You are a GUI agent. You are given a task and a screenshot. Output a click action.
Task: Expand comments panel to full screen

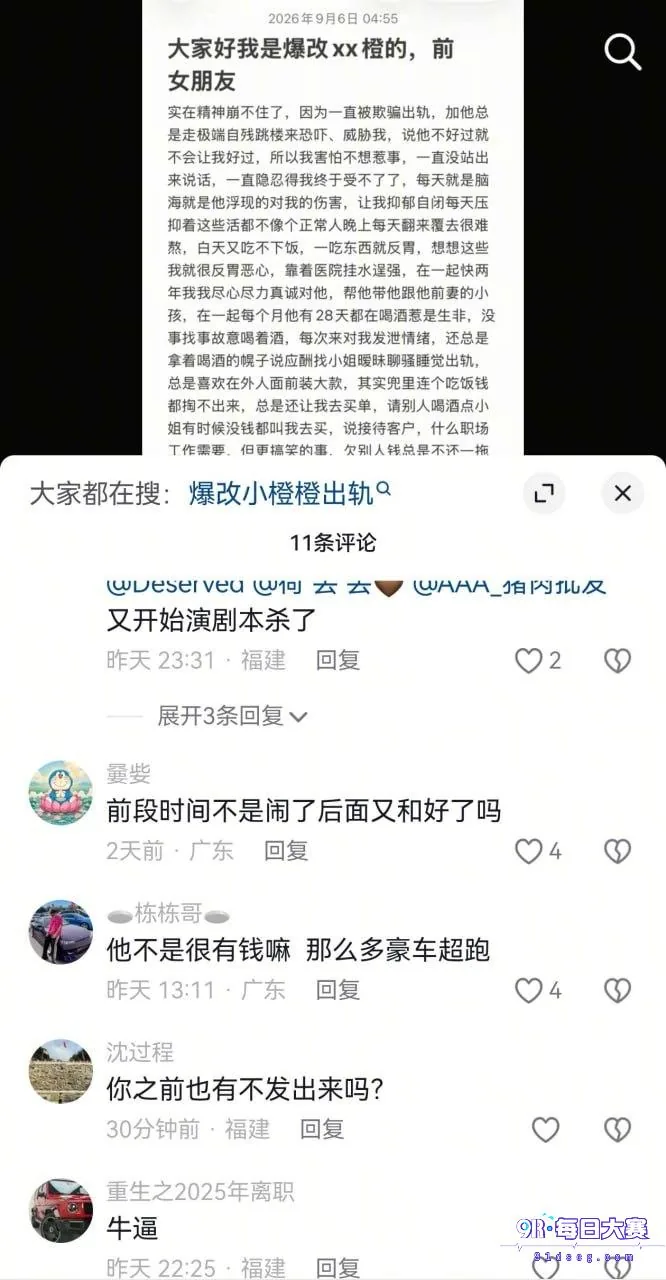tap(544, 493)
